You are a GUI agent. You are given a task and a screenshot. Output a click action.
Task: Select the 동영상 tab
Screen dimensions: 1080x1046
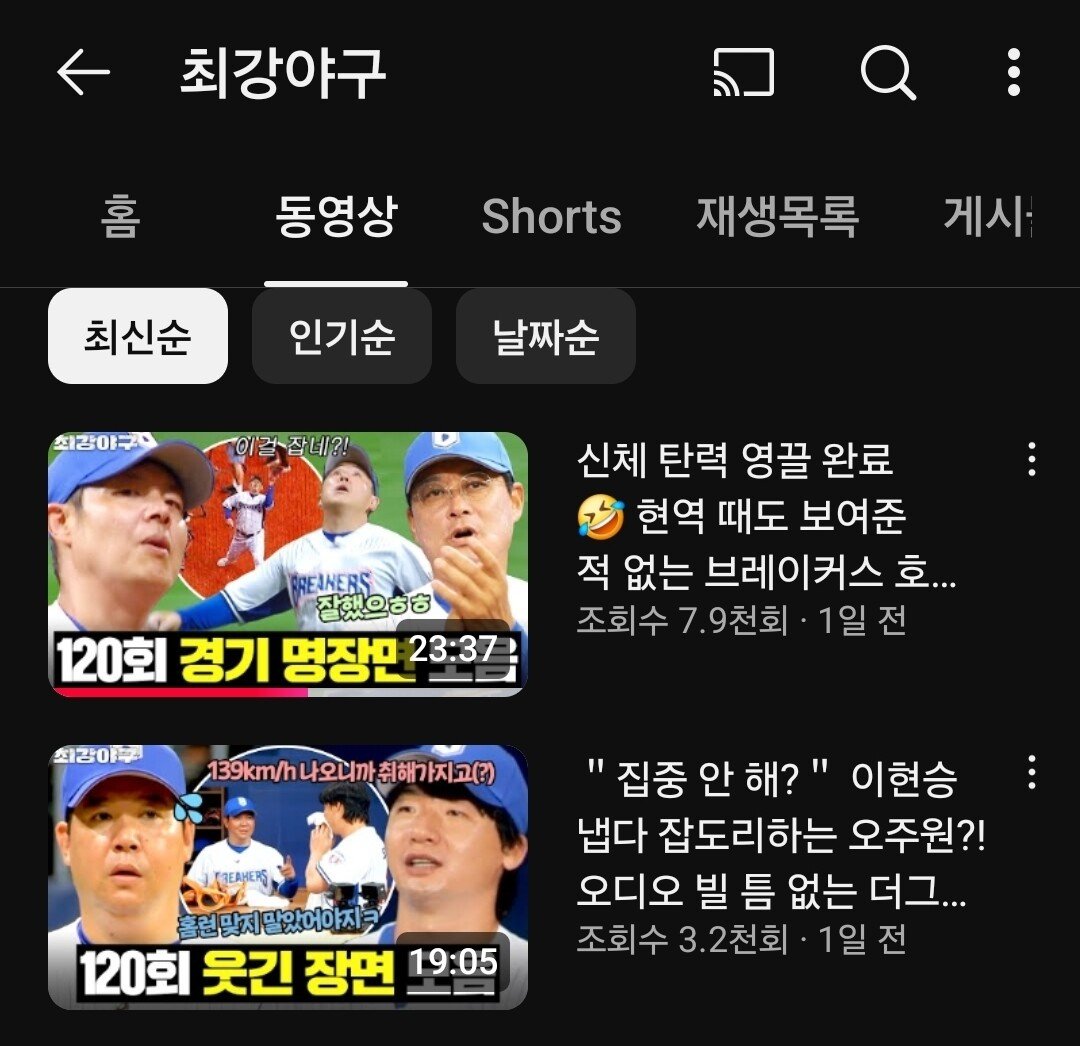(336, 217)
